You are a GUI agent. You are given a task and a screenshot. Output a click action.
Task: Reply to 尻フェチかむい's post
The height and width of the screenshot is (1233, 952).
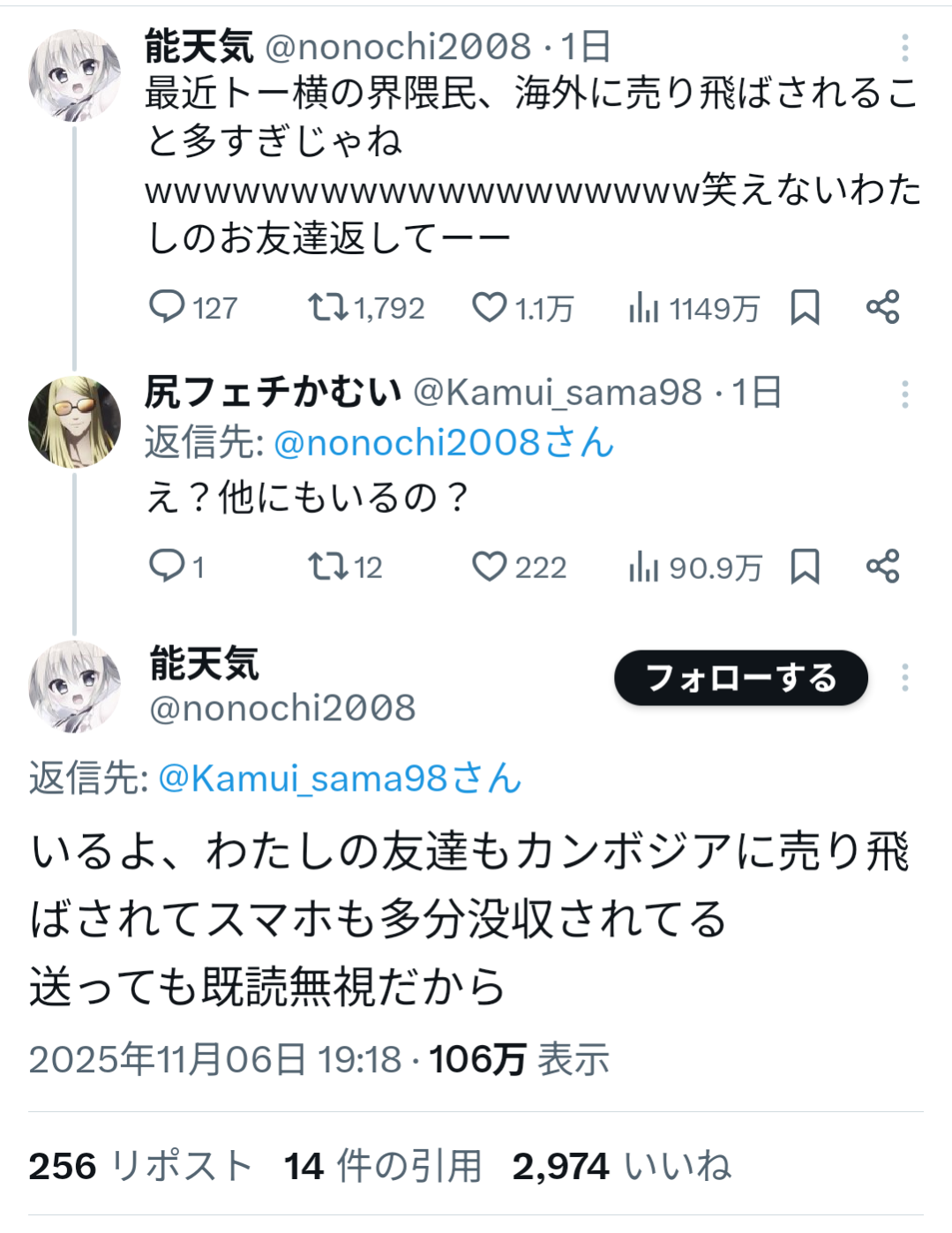[176, 567]
